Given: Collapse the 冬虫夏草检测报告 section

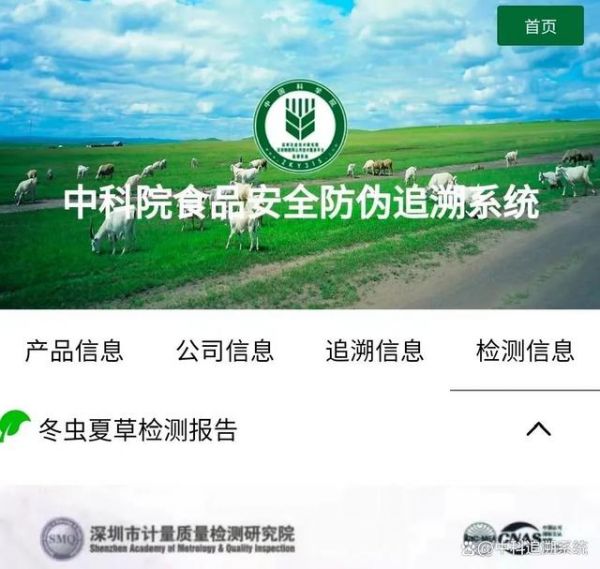Looking at the screenshot, I should pyautogui.click(x=538, y=429).
